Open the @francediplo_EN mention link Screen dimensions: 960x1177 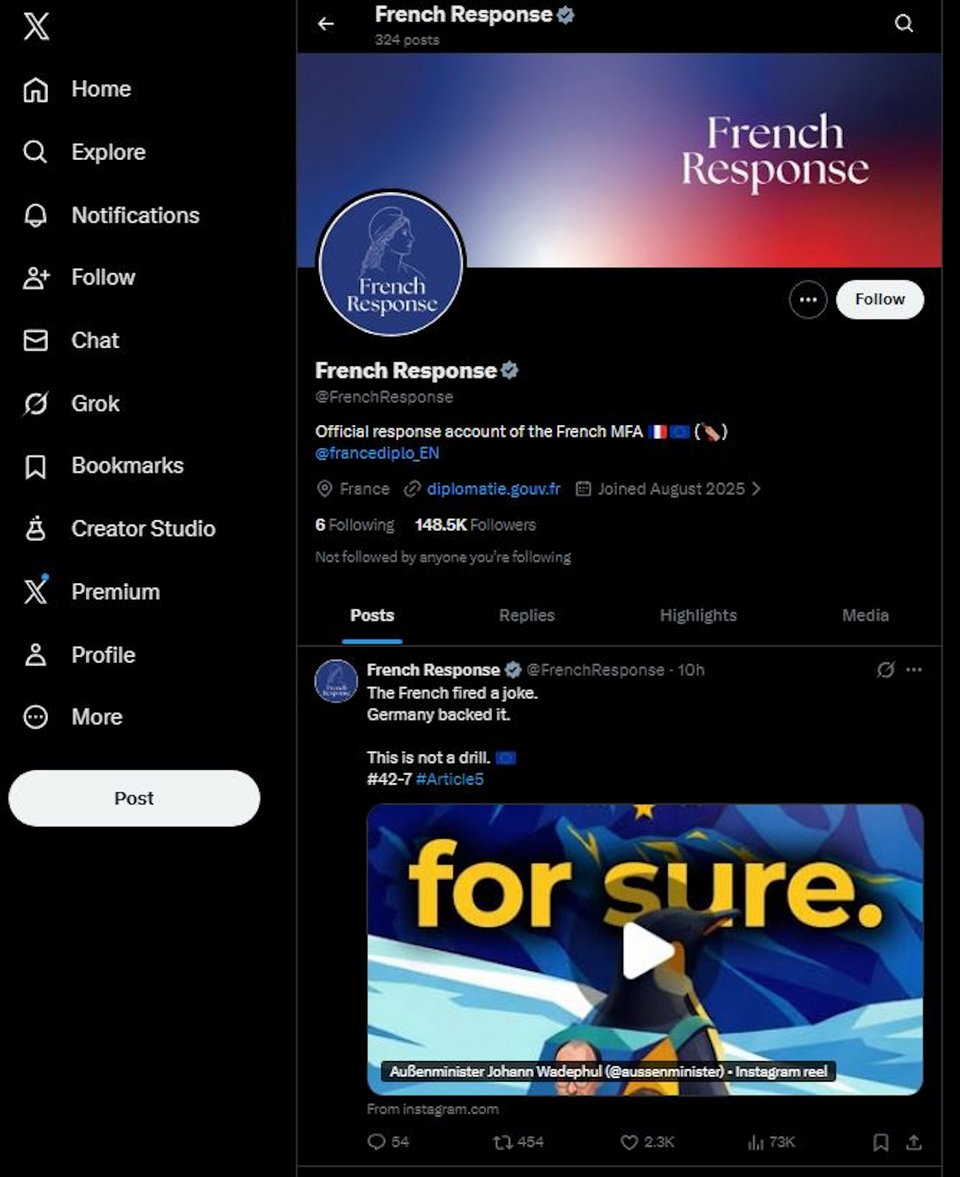point(377,453)
